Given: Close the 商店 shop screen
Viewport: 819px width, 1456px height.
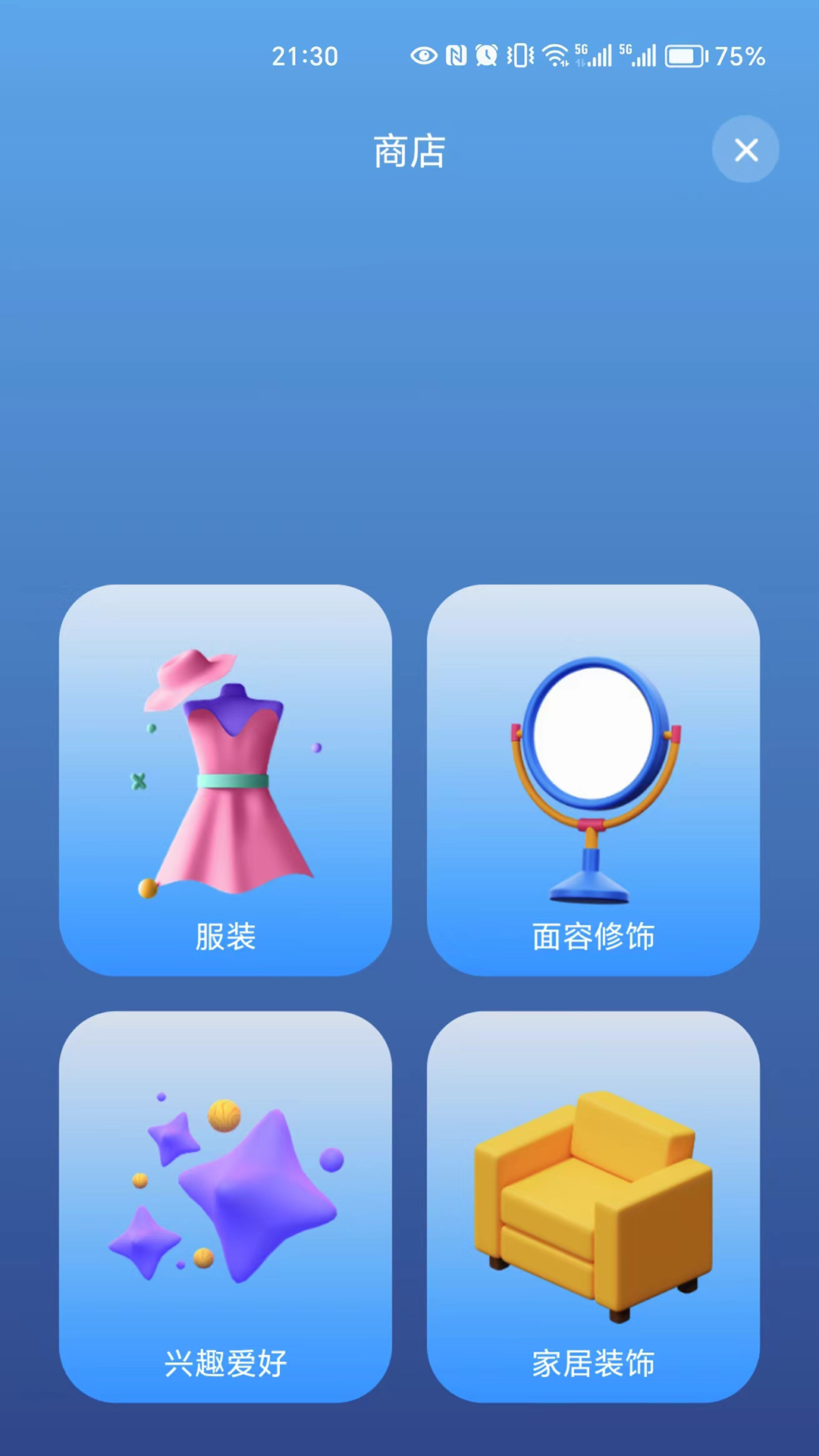Looking at the screenshot, I should pyautogui.click(x=745, y=149).
